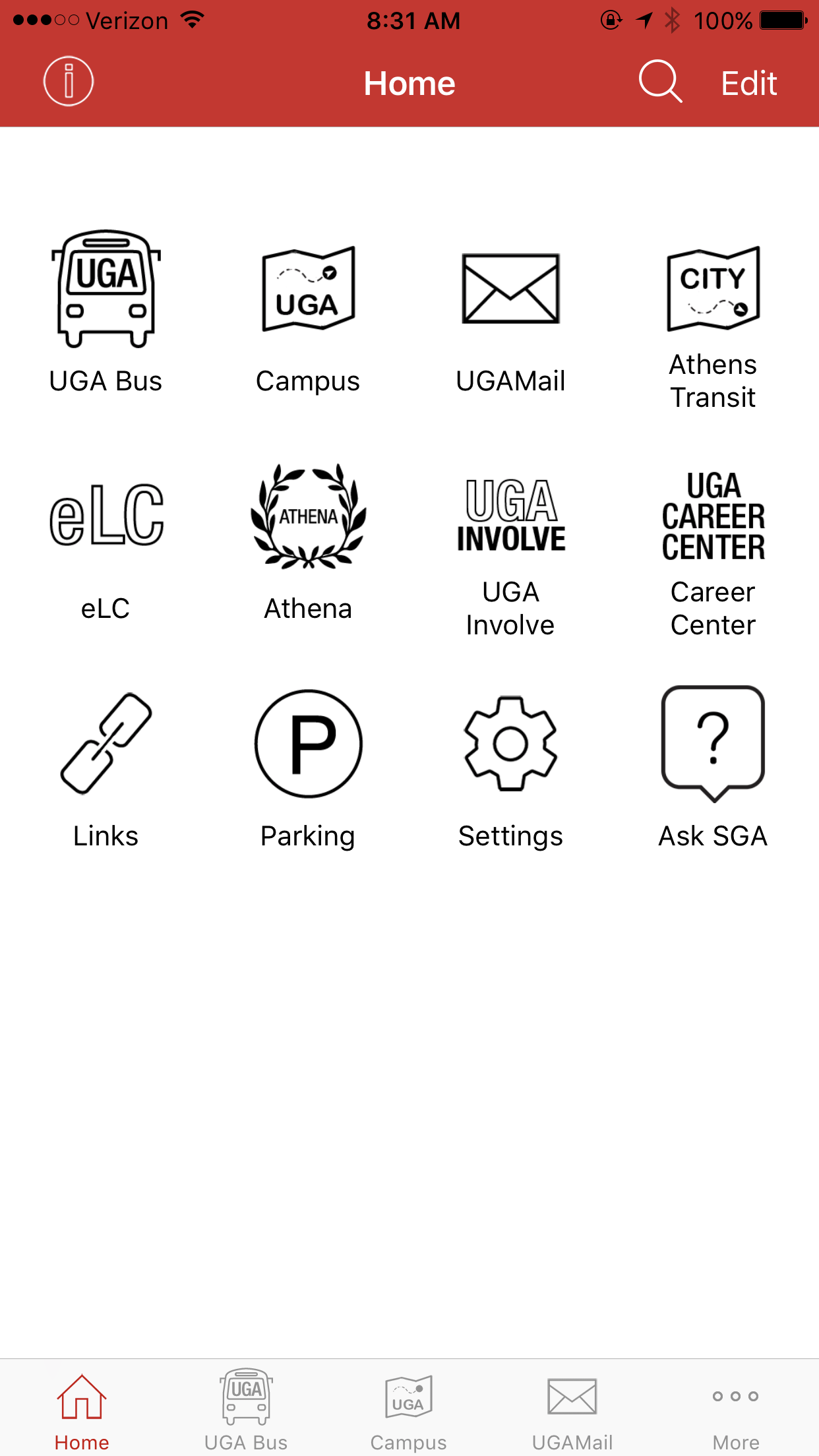Open Ask SGA
This screenshot has width=819, height=1456.
click(713, 767)
